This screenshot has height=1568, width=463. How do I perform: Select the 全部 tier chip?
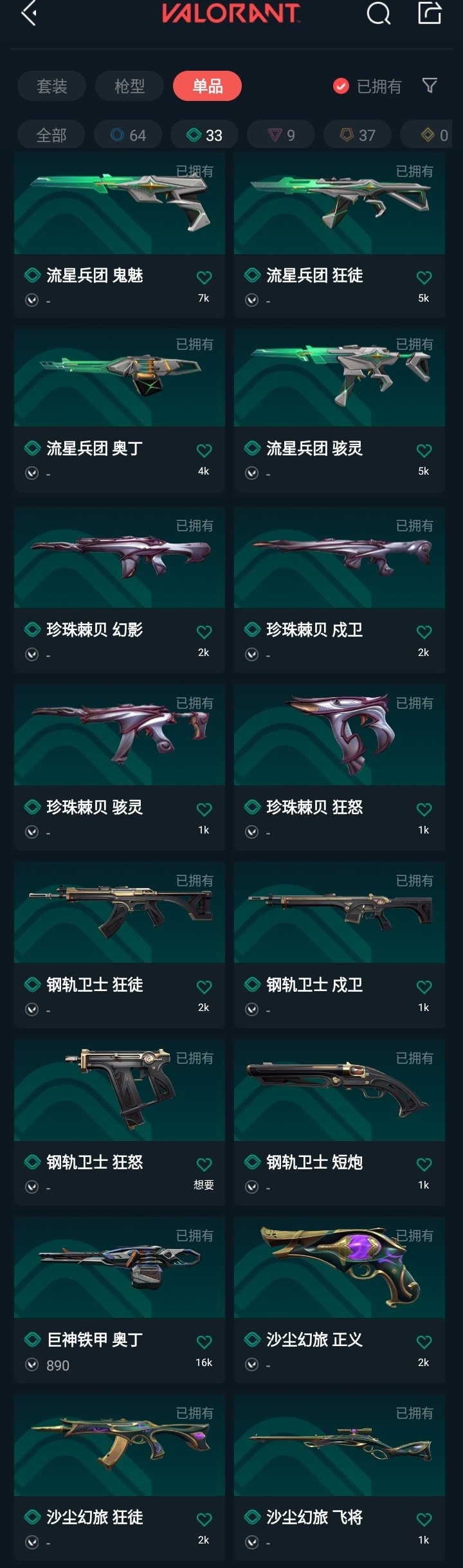(51, 135)
